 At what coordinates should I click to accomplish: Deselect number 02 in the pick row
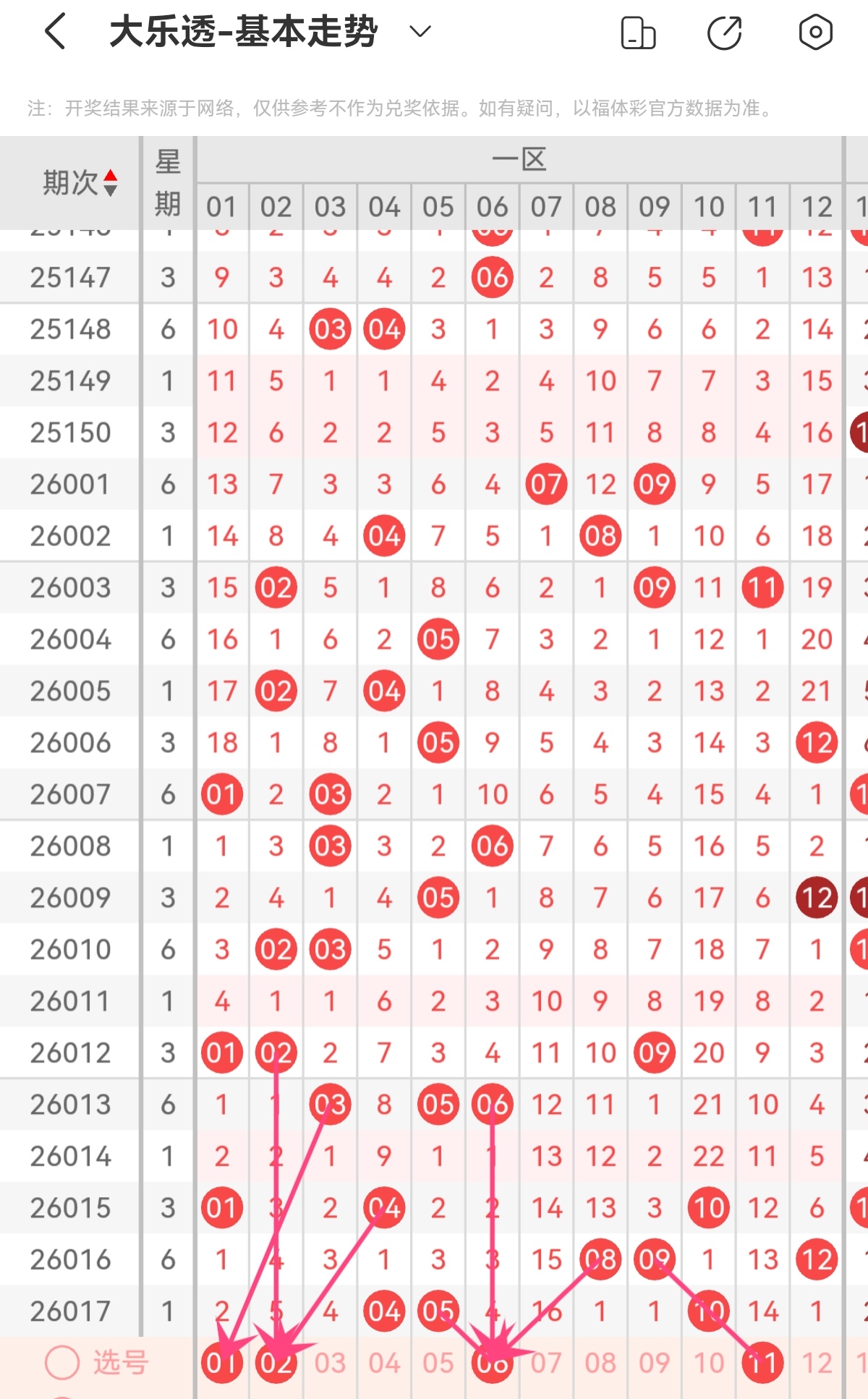pos(276,1363)
